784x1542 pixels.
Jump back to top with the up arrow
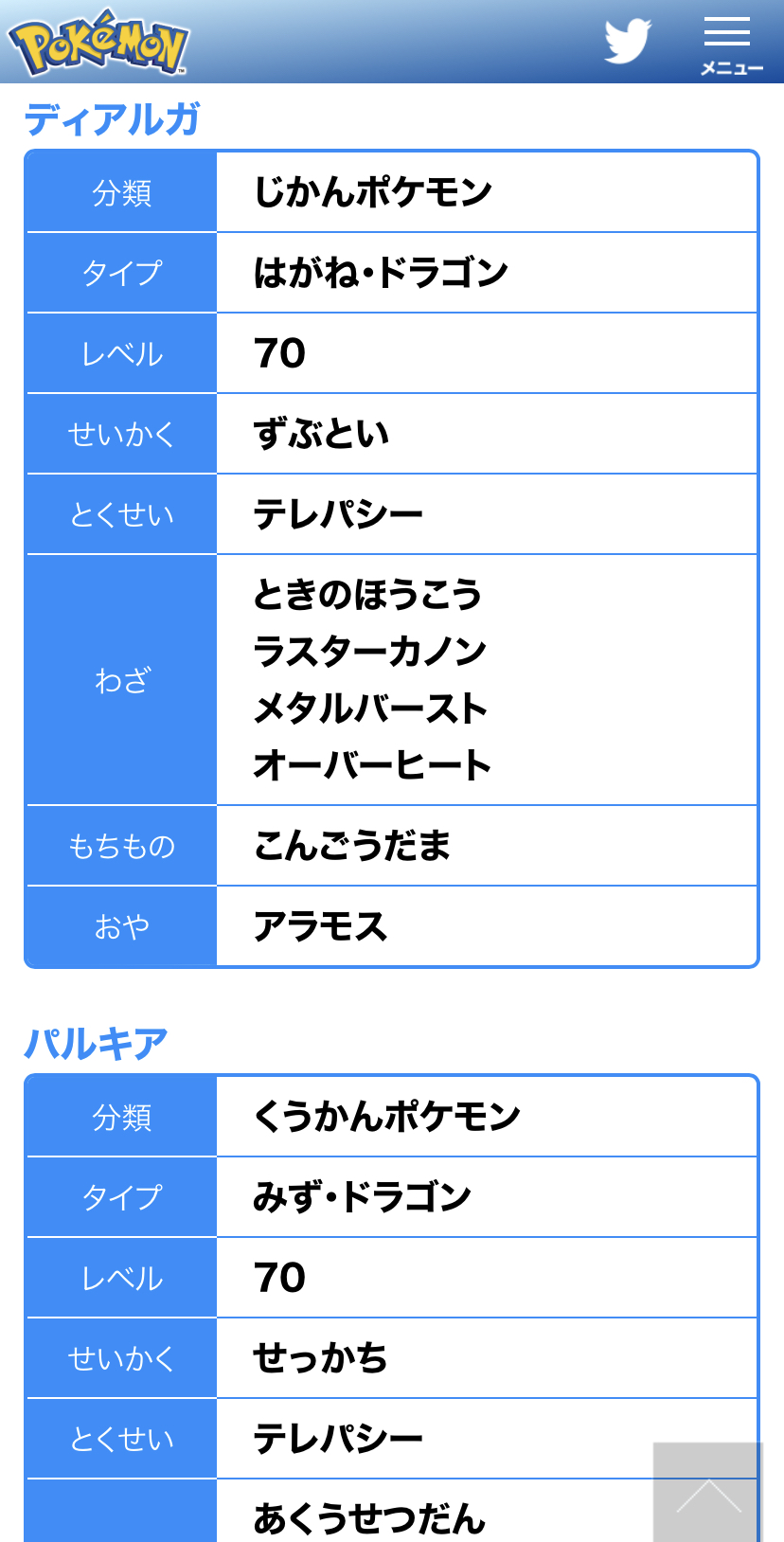coord(708,1494)
